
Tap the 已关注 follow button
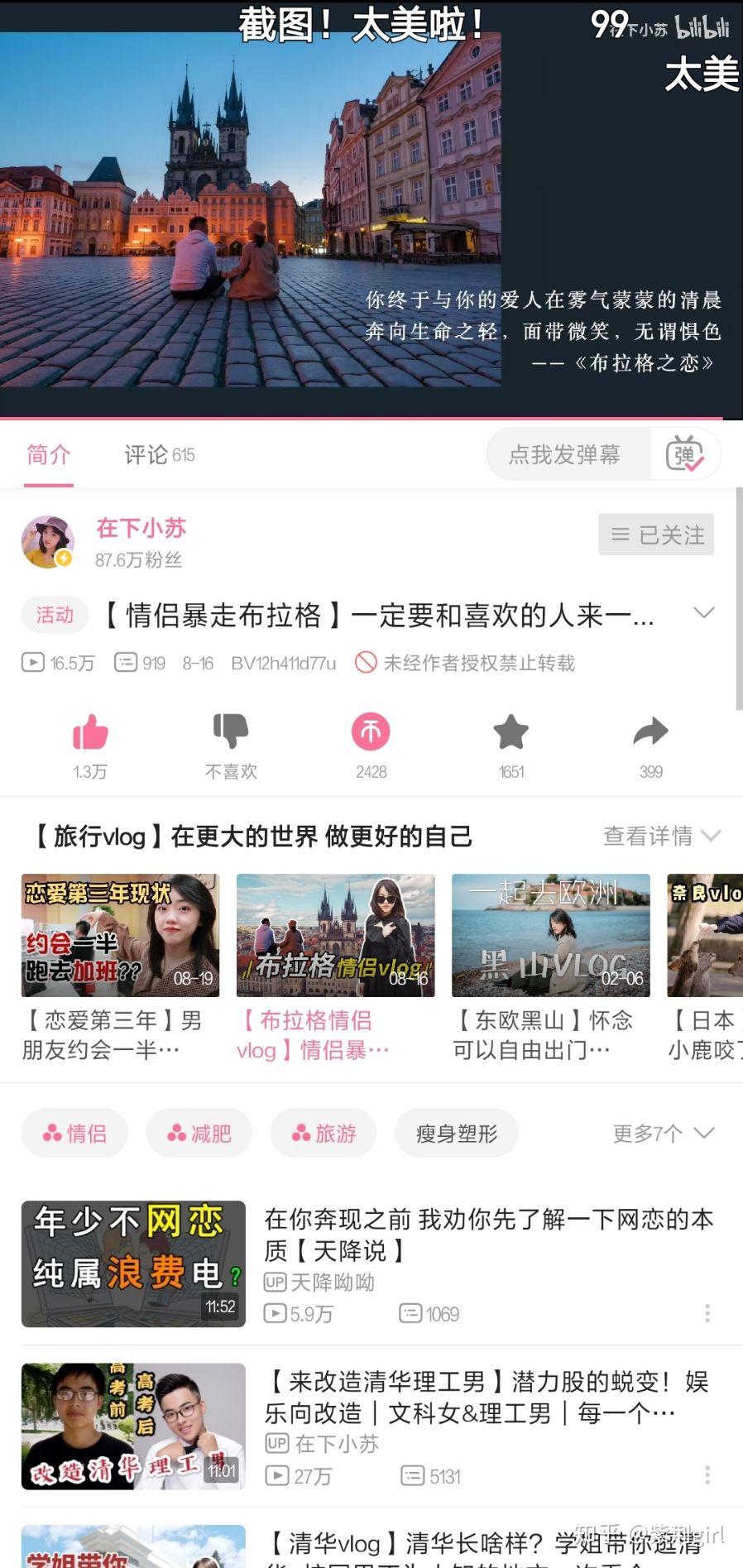656,535
